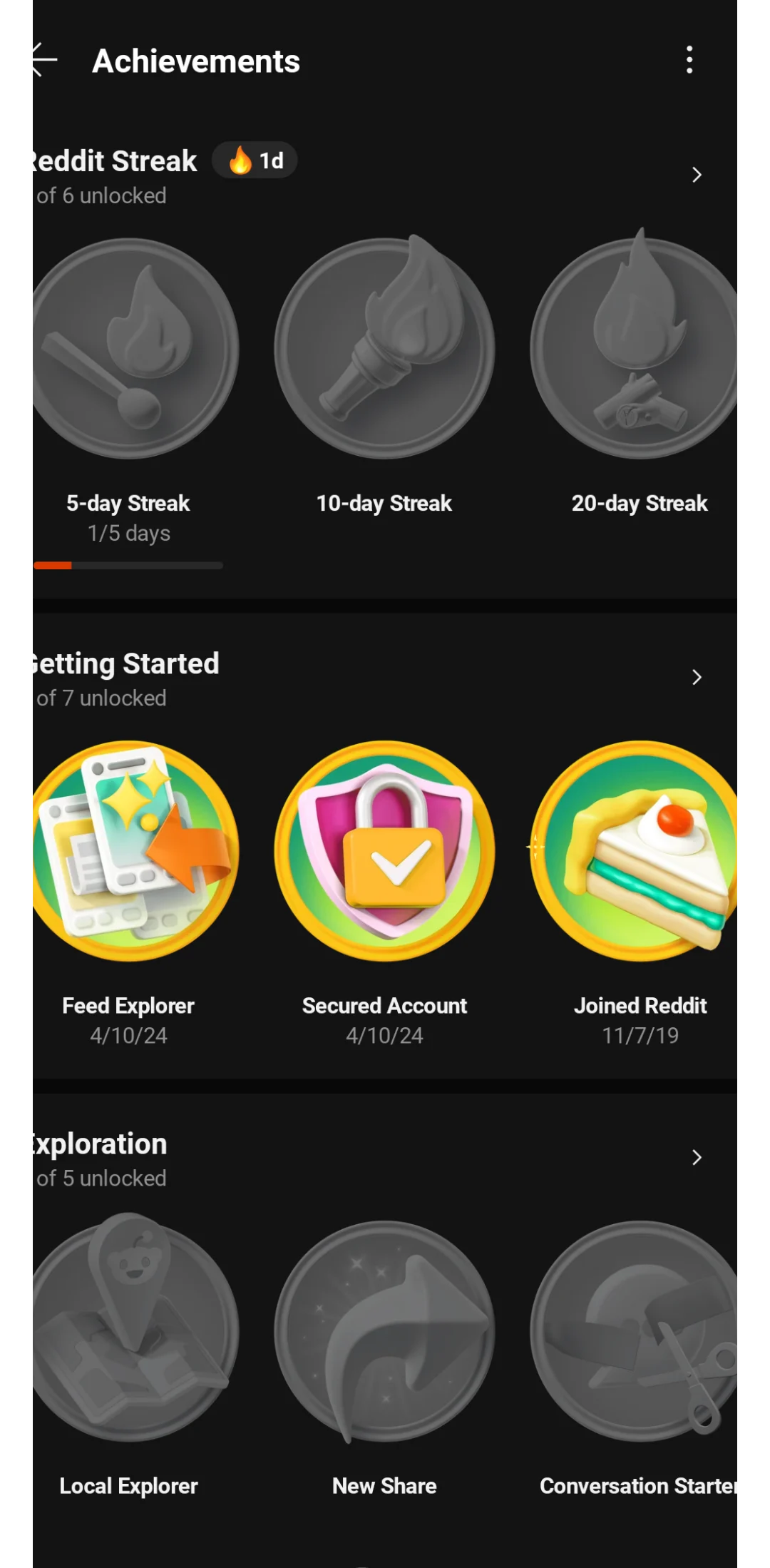
Task: Tap the Joined Reddit cake badge
Action: pyautogui.click(x=638, y=851)
